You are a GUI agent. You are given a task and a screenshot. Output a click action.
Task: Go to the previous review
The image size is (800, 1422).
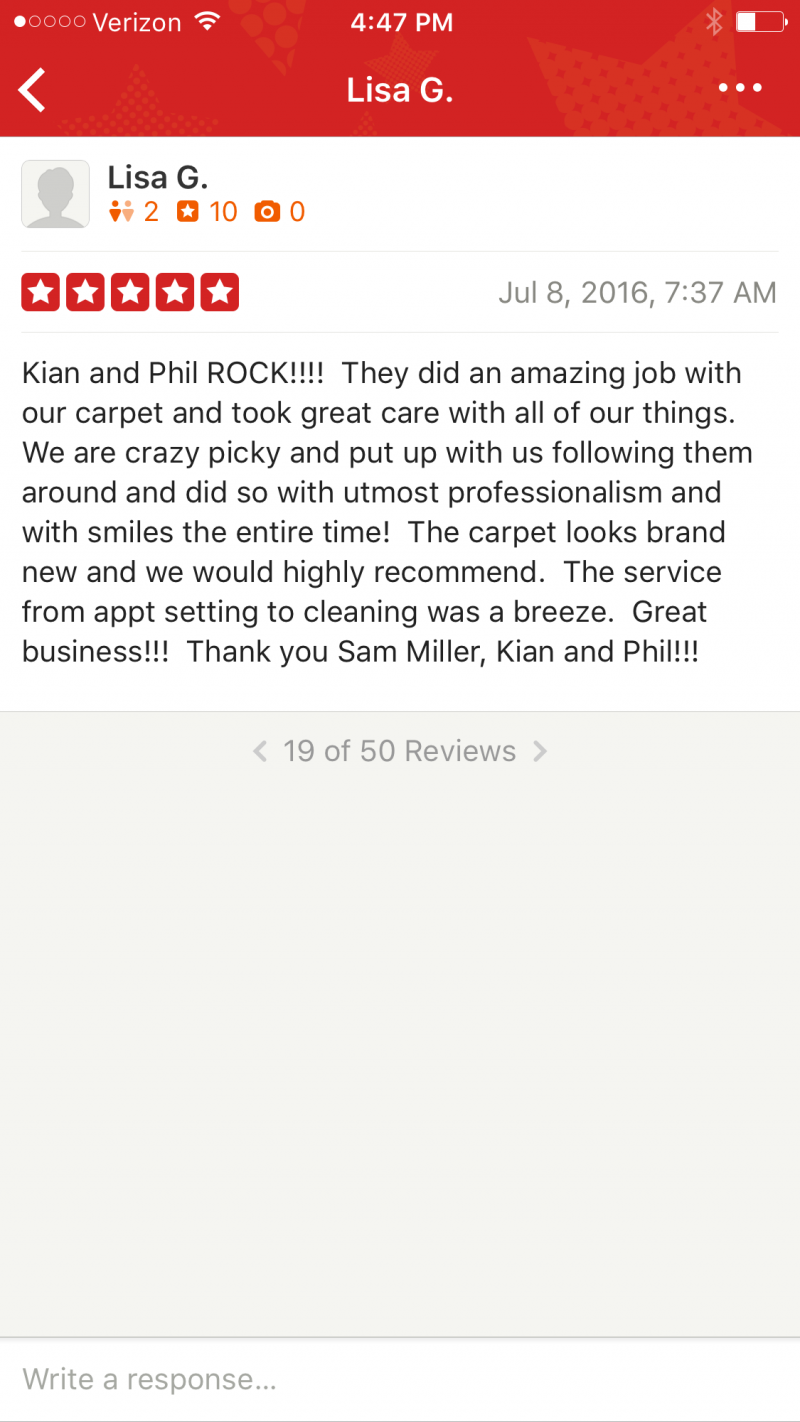[x=260, y=751]
